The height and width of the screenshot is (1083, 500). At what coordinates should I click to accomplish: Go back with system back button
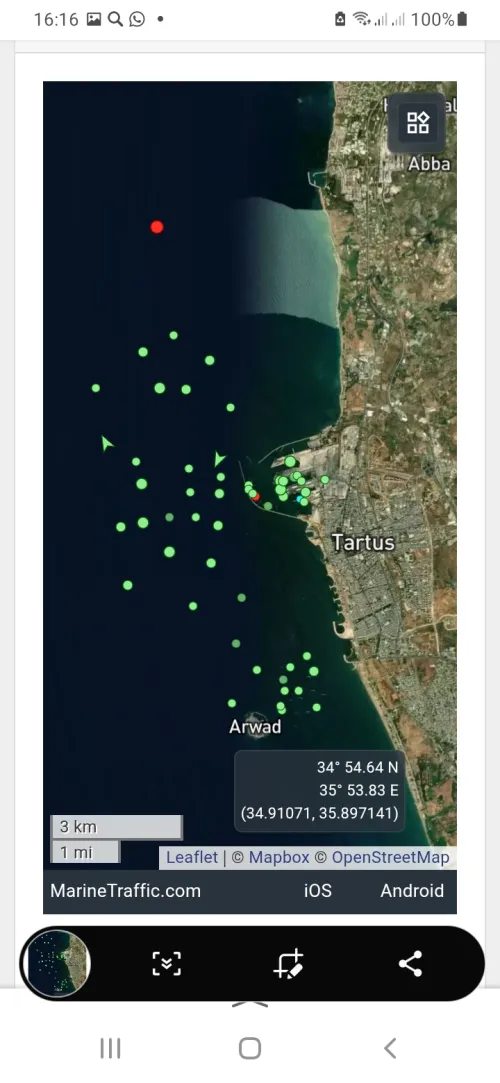(390, 1048)
